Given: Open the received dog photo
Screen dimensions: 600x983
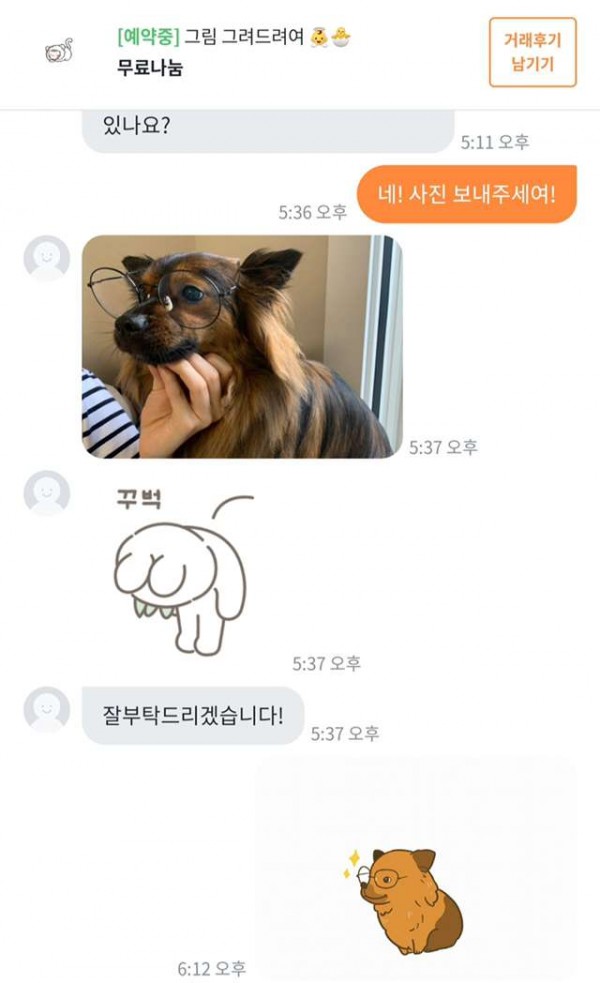Looking at the screenshot, I should [241, 347].
